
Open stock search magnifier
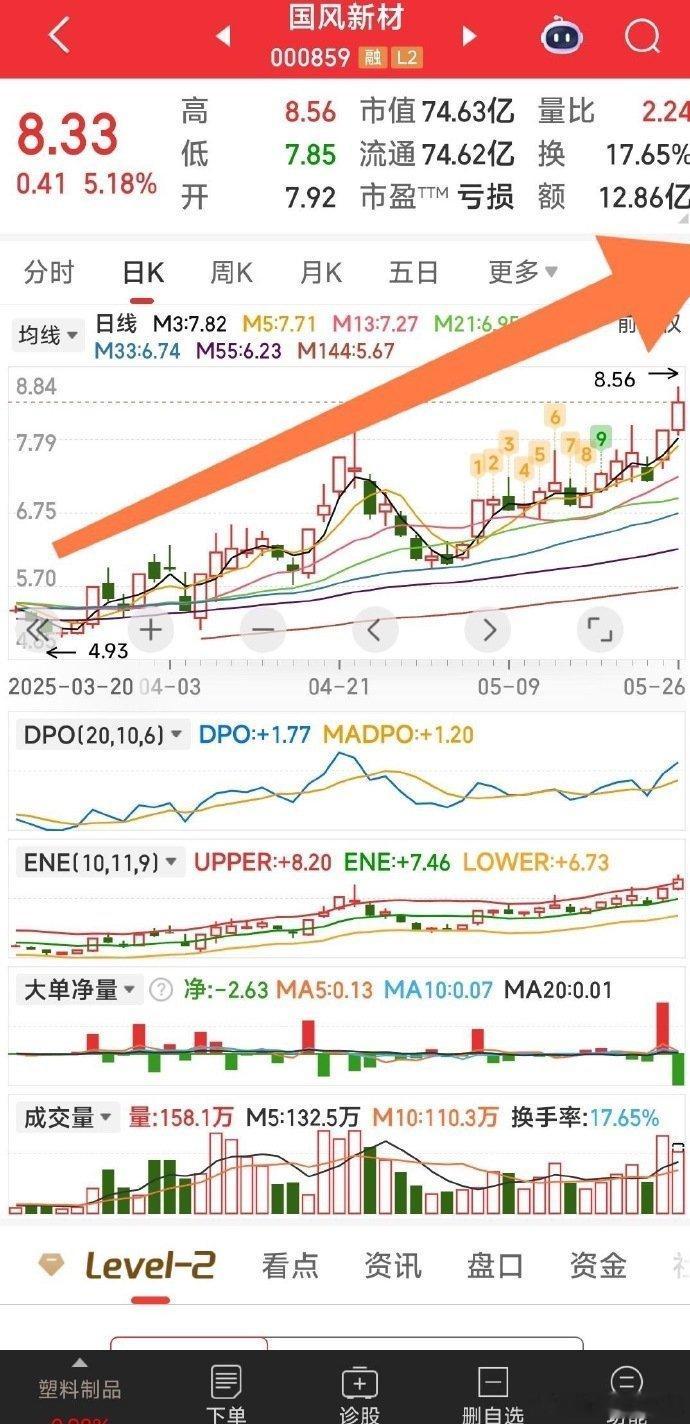pyautogui.click(x=642, y=37)
